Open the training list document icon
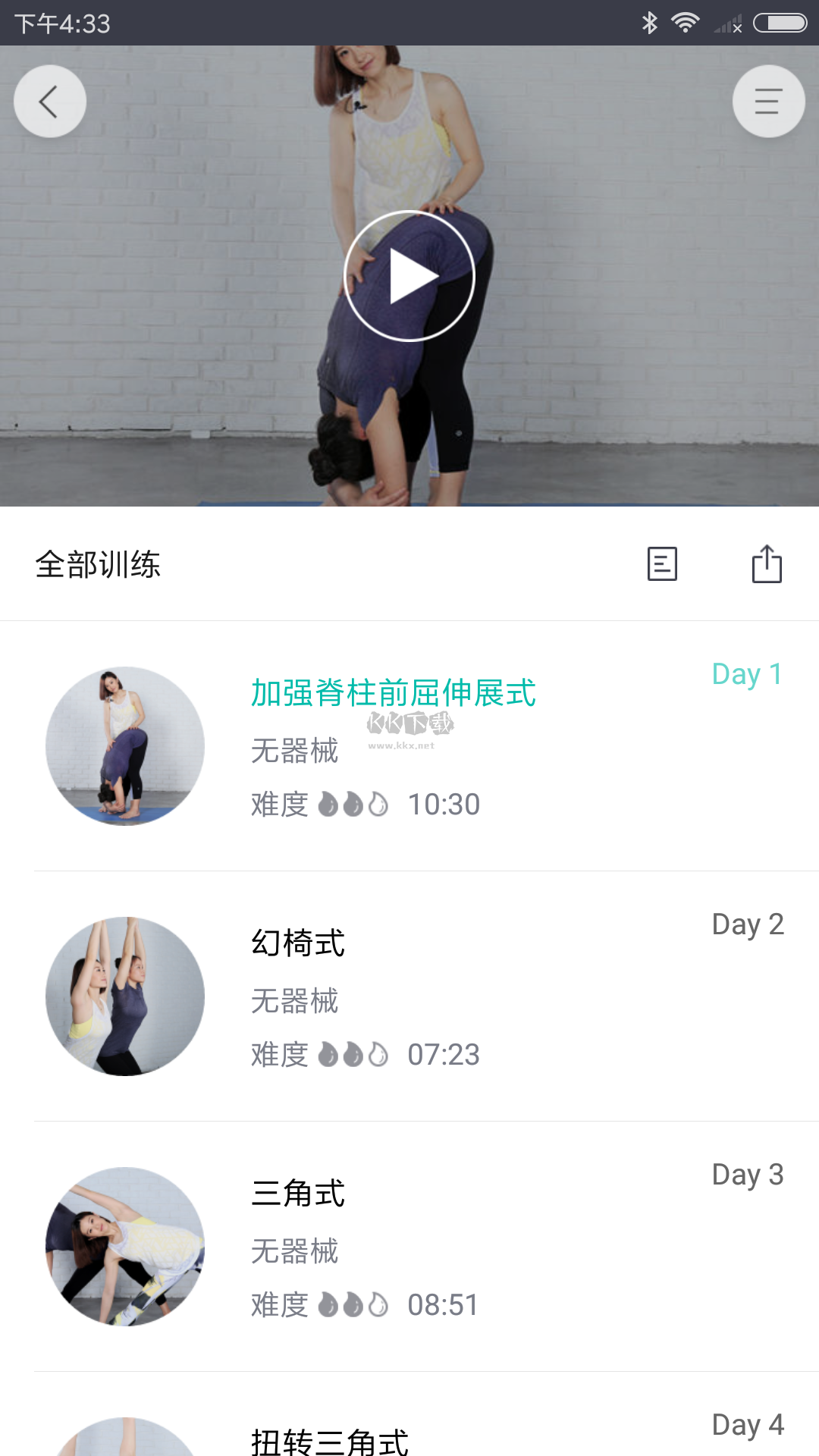Viewport: 819px width, 1456px height. pyautogui.click(x=663, y=564)
